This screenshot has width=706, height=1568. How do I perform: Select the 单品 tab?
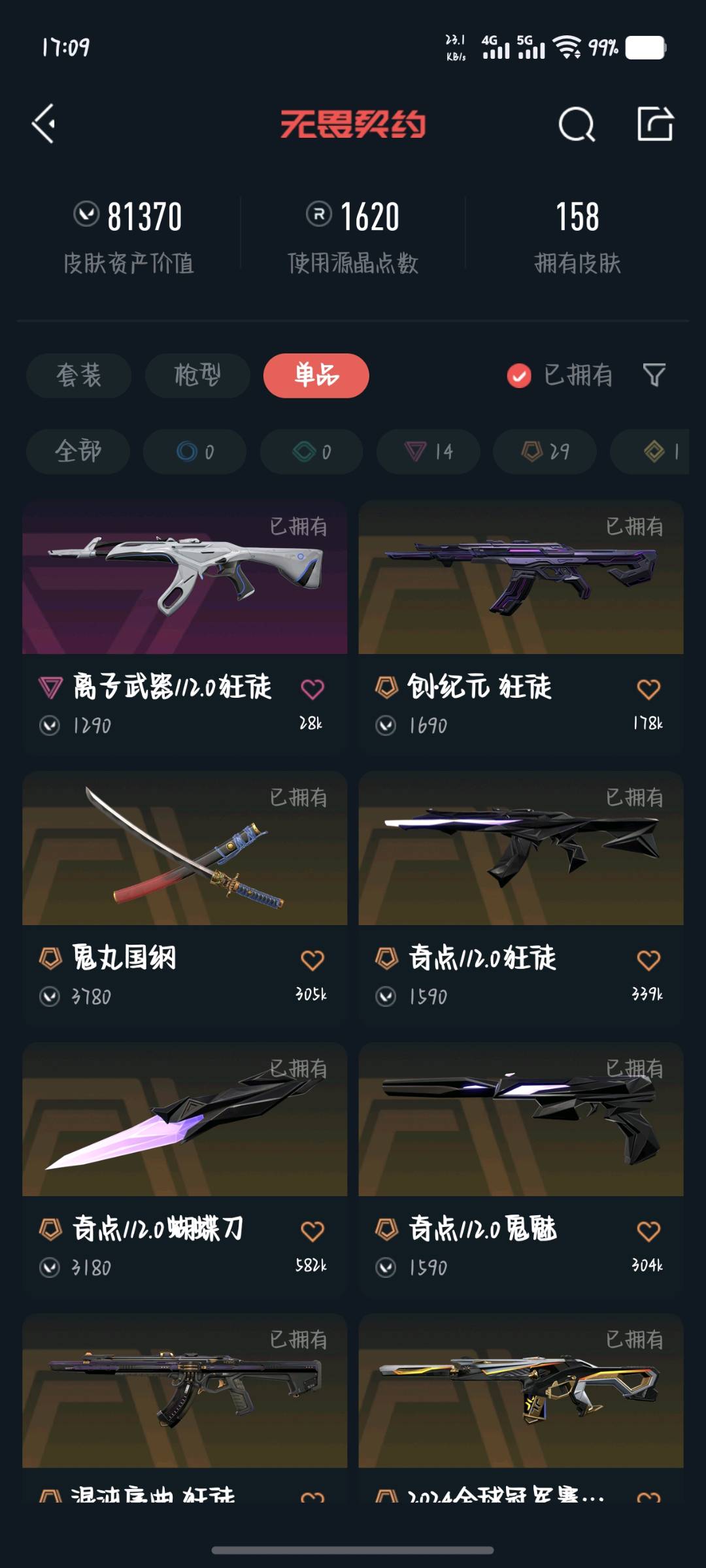click(316, 376)
